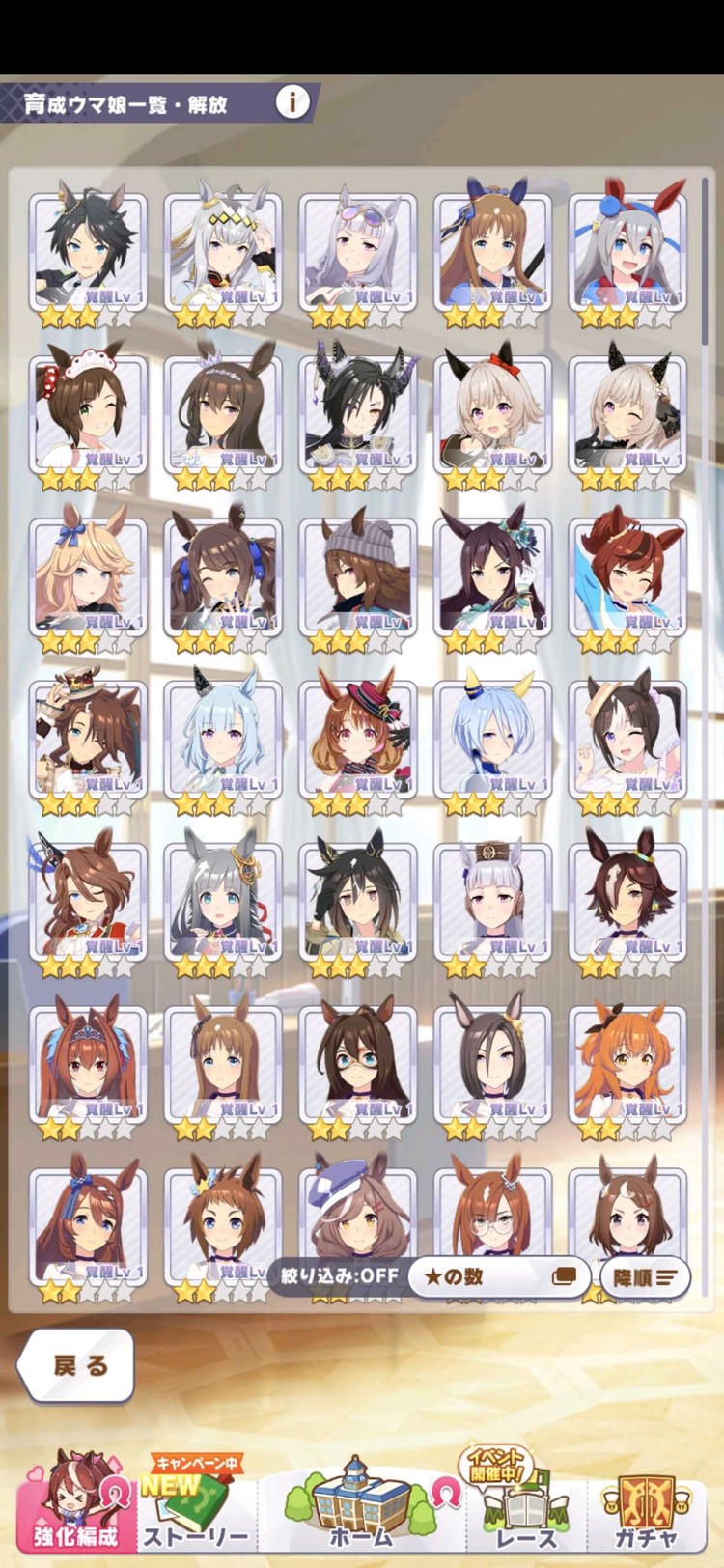
Task: Select the orange-haired girl with black bow
Action: (x=628, y=1063)
